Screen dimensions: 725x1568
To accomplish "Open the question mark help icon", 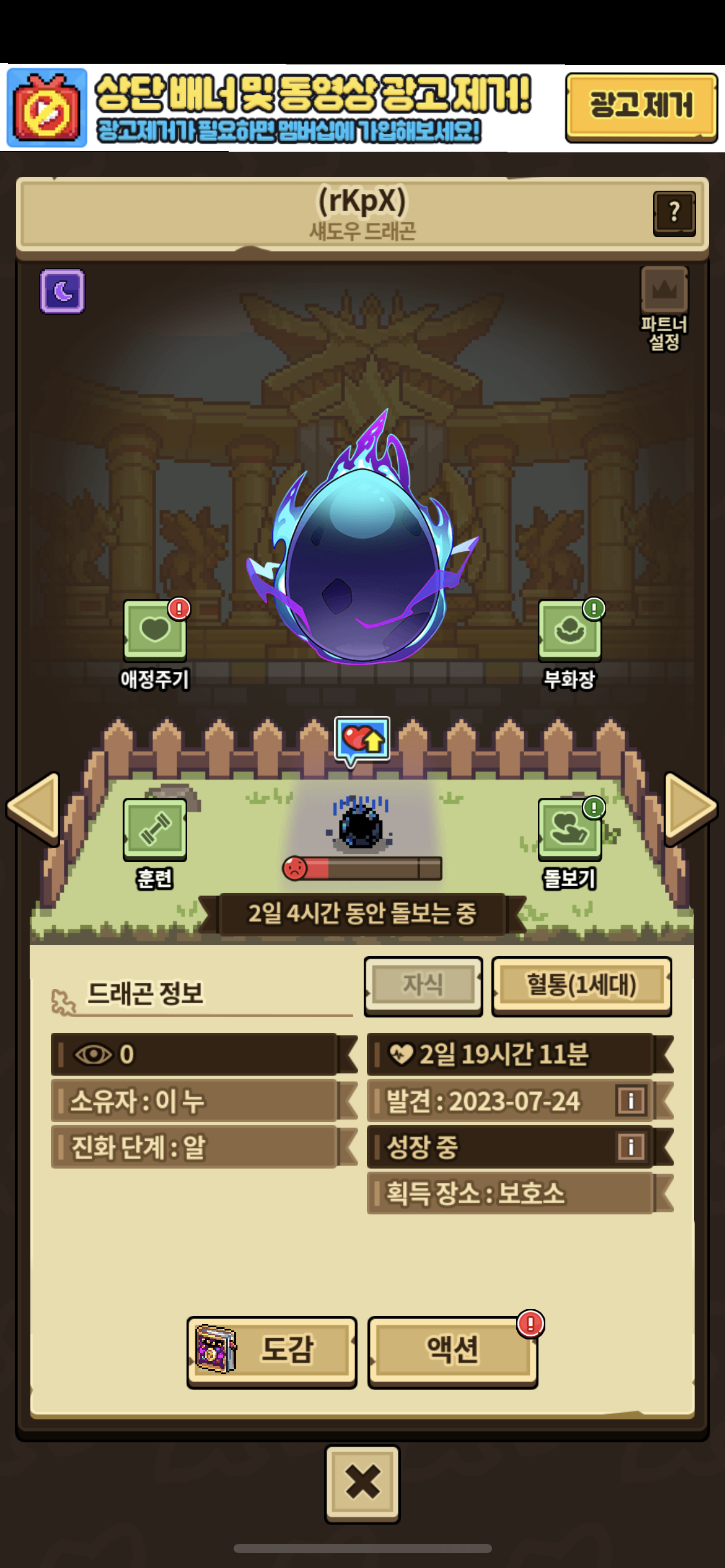I will (674, 213).
